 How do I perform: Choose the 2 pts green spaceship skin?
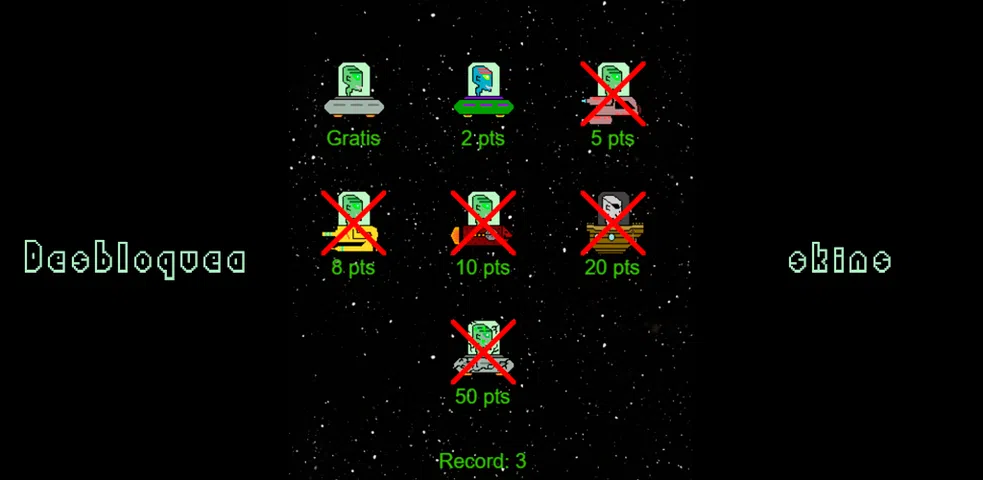click(483, 91)
